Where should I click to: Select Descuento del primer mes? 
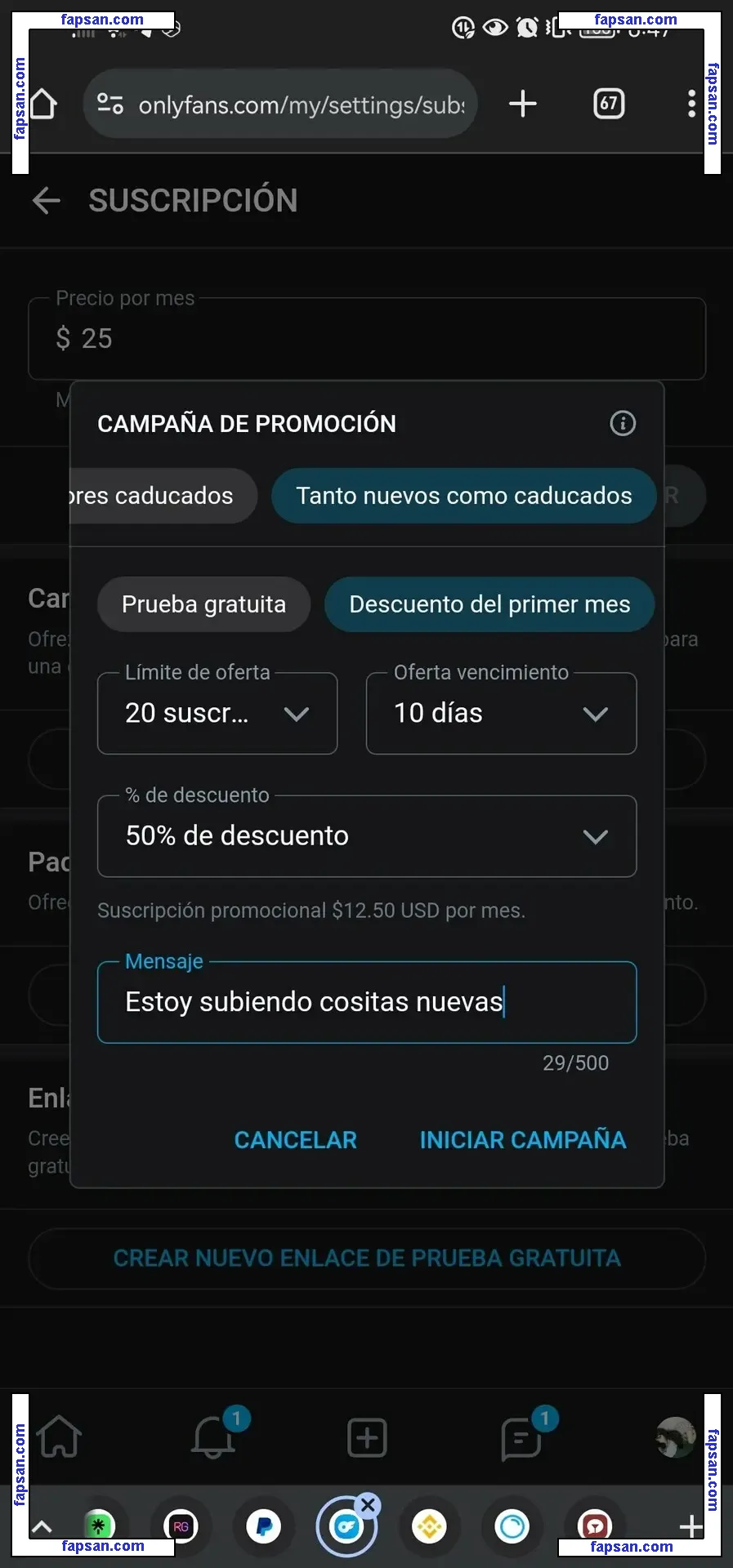coord(489,604)
